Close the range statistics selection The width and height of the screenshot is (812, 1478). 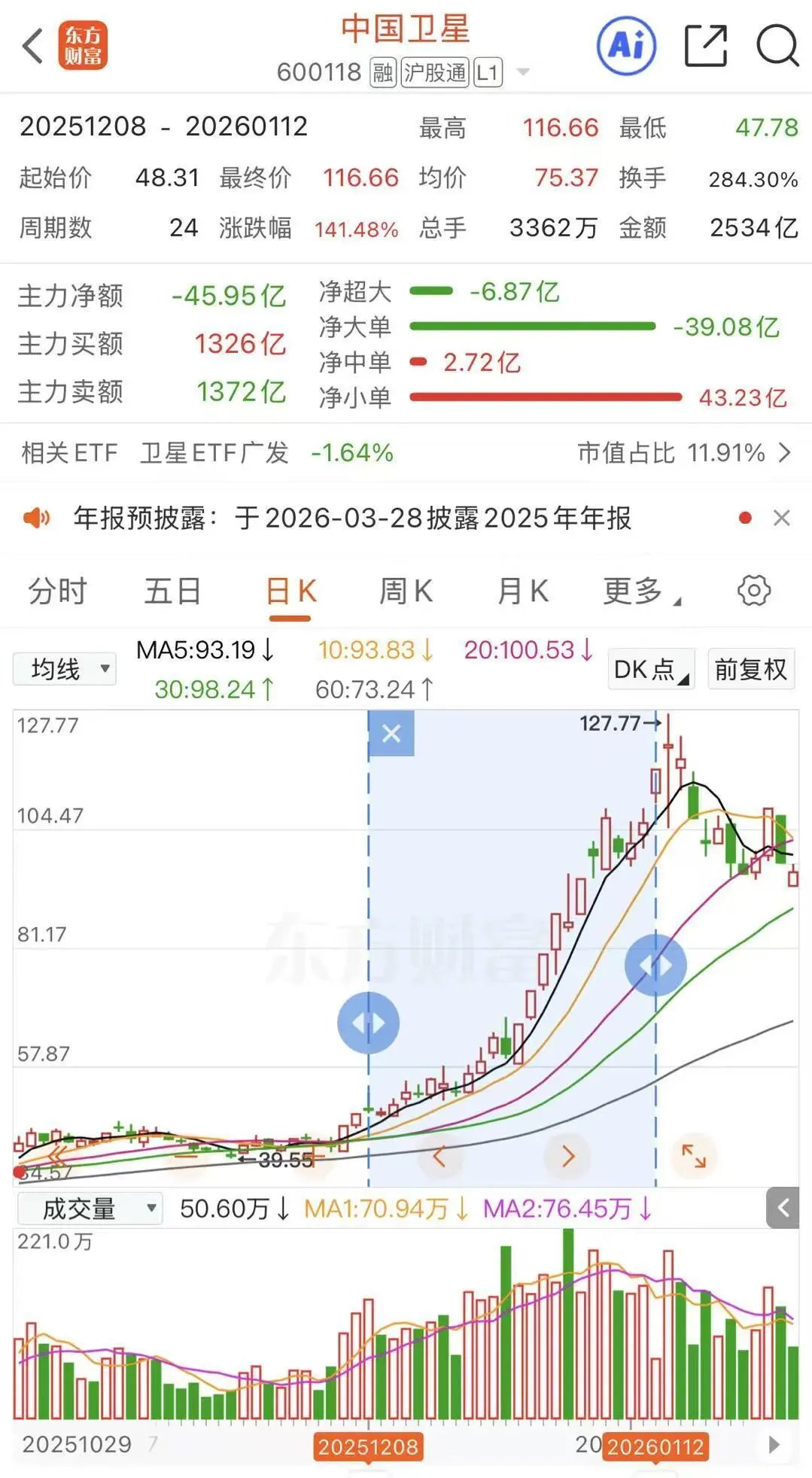(391, 734)
